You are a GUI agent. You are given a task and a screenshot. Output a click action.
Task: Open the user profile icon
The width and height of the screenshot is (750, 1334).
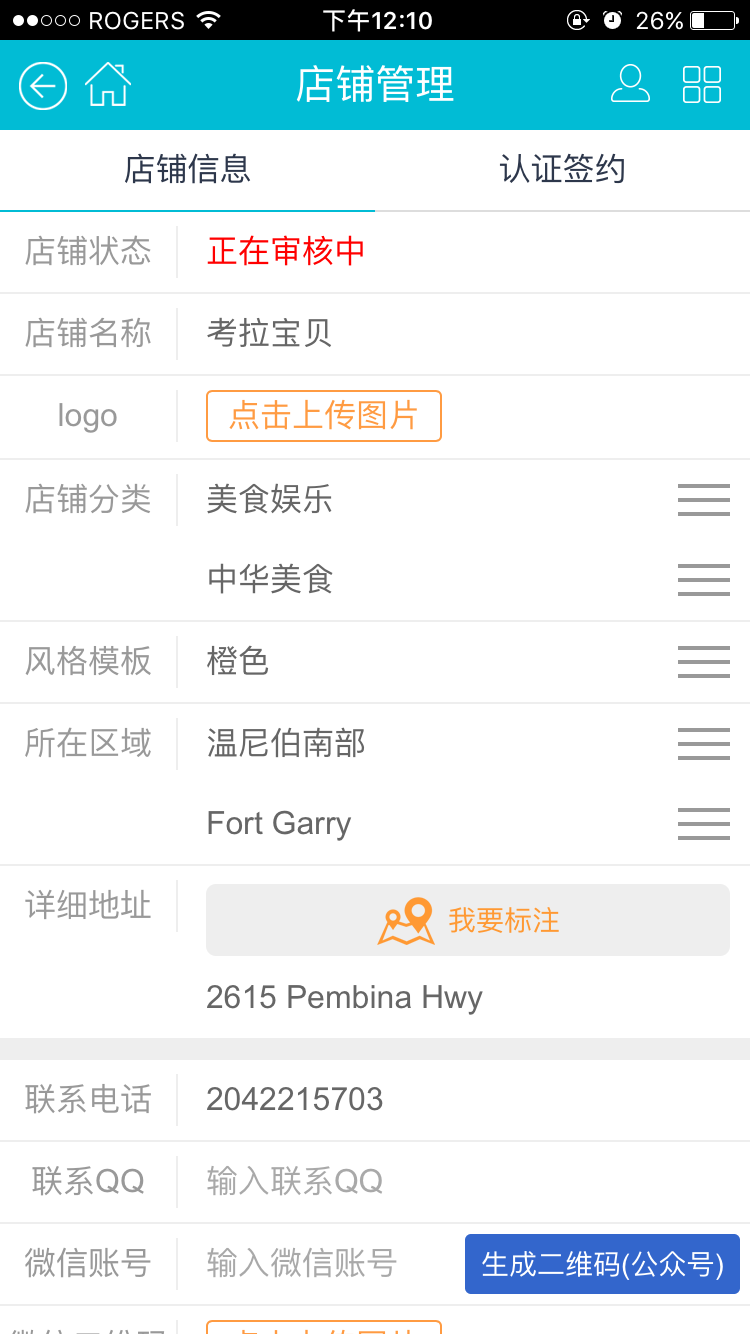[630, 85]
